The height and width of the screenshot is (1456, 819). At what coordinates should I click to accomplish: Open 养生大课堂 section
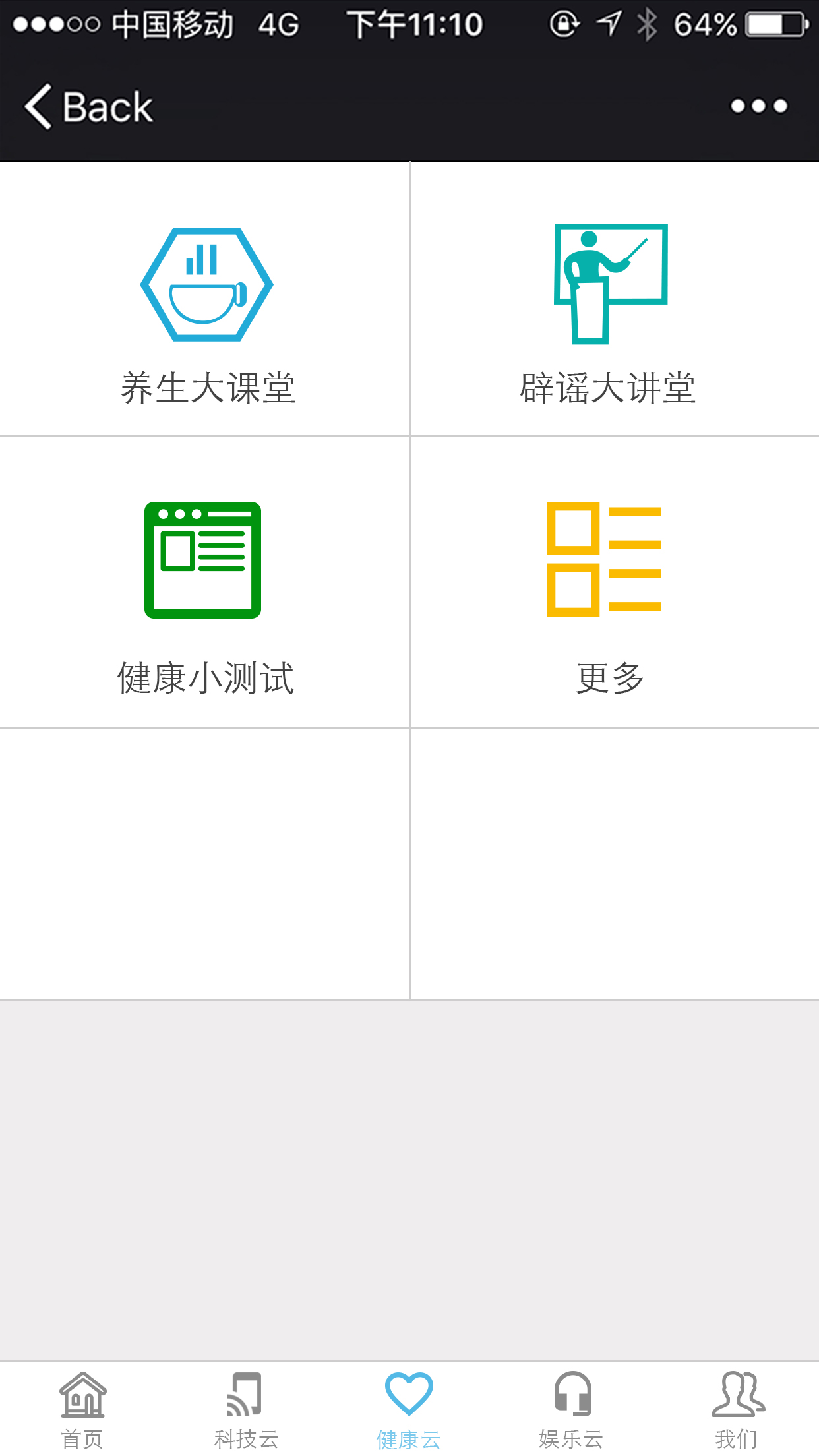(x=206, y=310)
